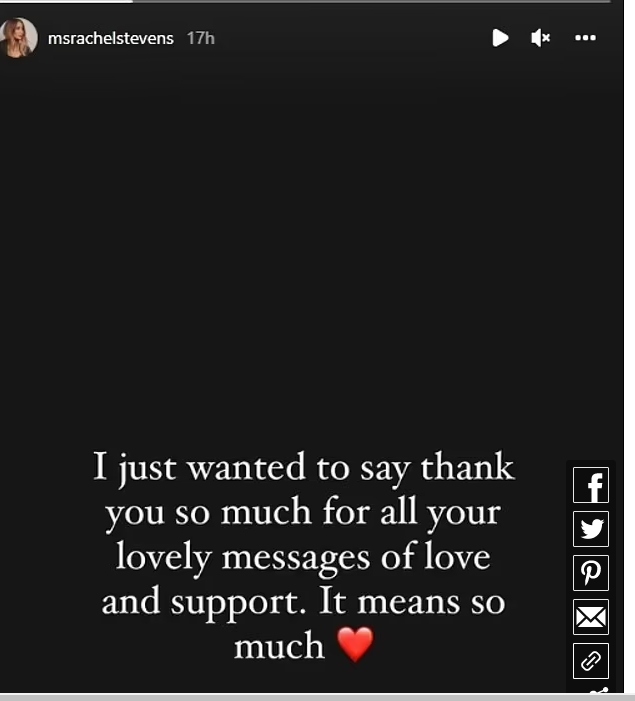Pin this image on Pinterest
The height and width of the screenshot is (701, 635).
coord(591,573)
